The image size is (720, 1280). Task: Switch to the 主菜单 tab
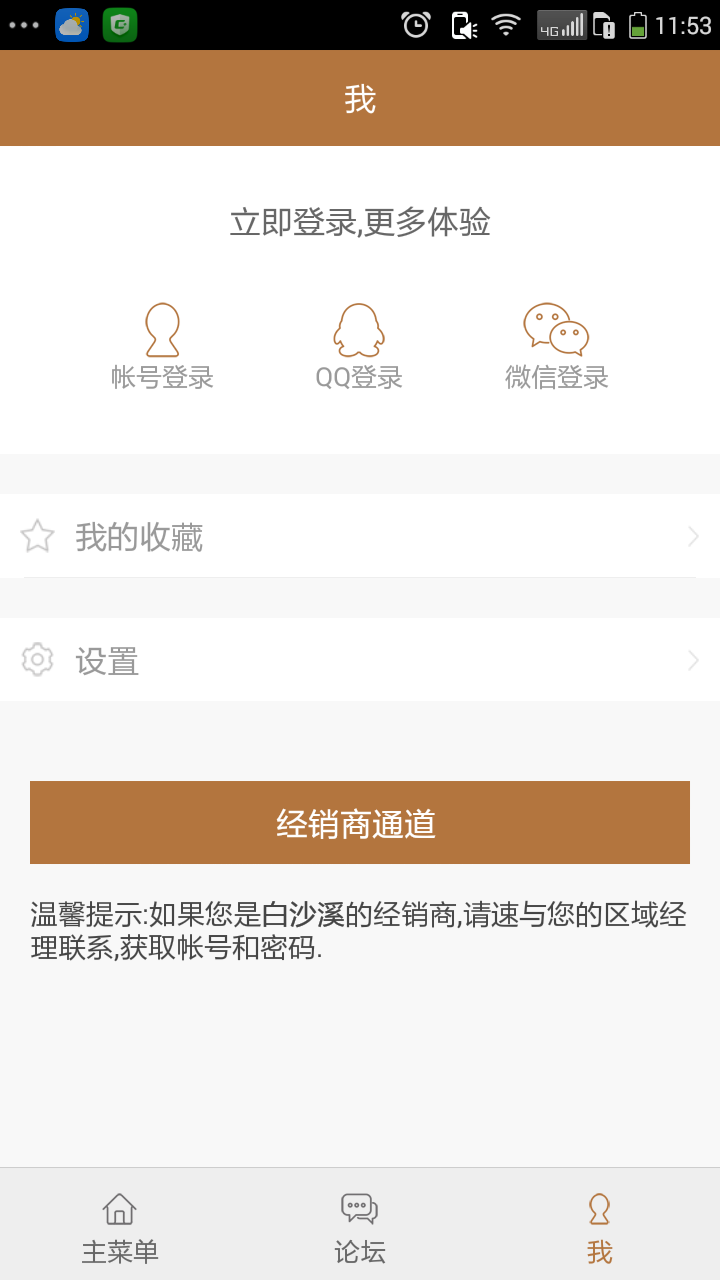tap(120, 1227)
